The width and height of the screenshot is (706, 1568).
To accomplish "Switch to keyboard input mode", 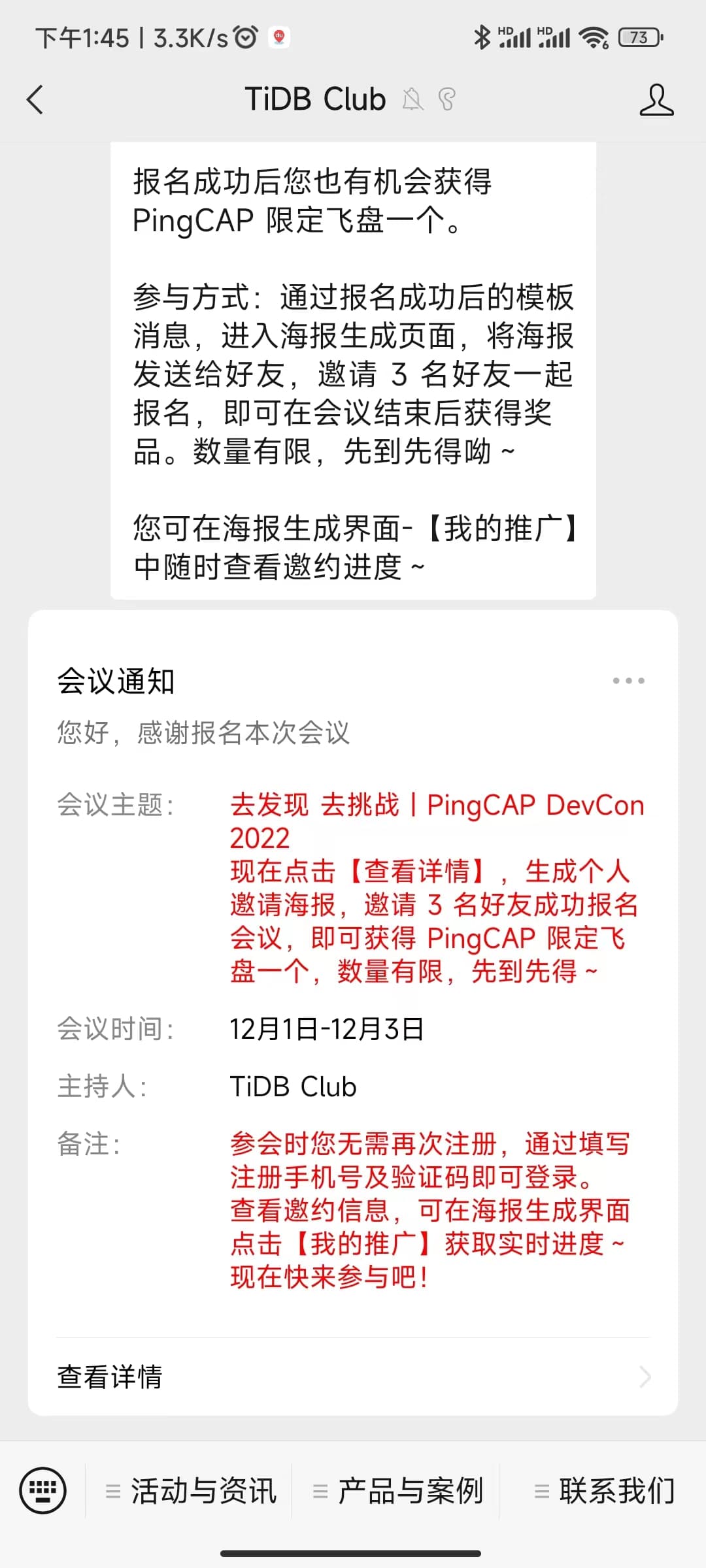I will click(42, 1490).
